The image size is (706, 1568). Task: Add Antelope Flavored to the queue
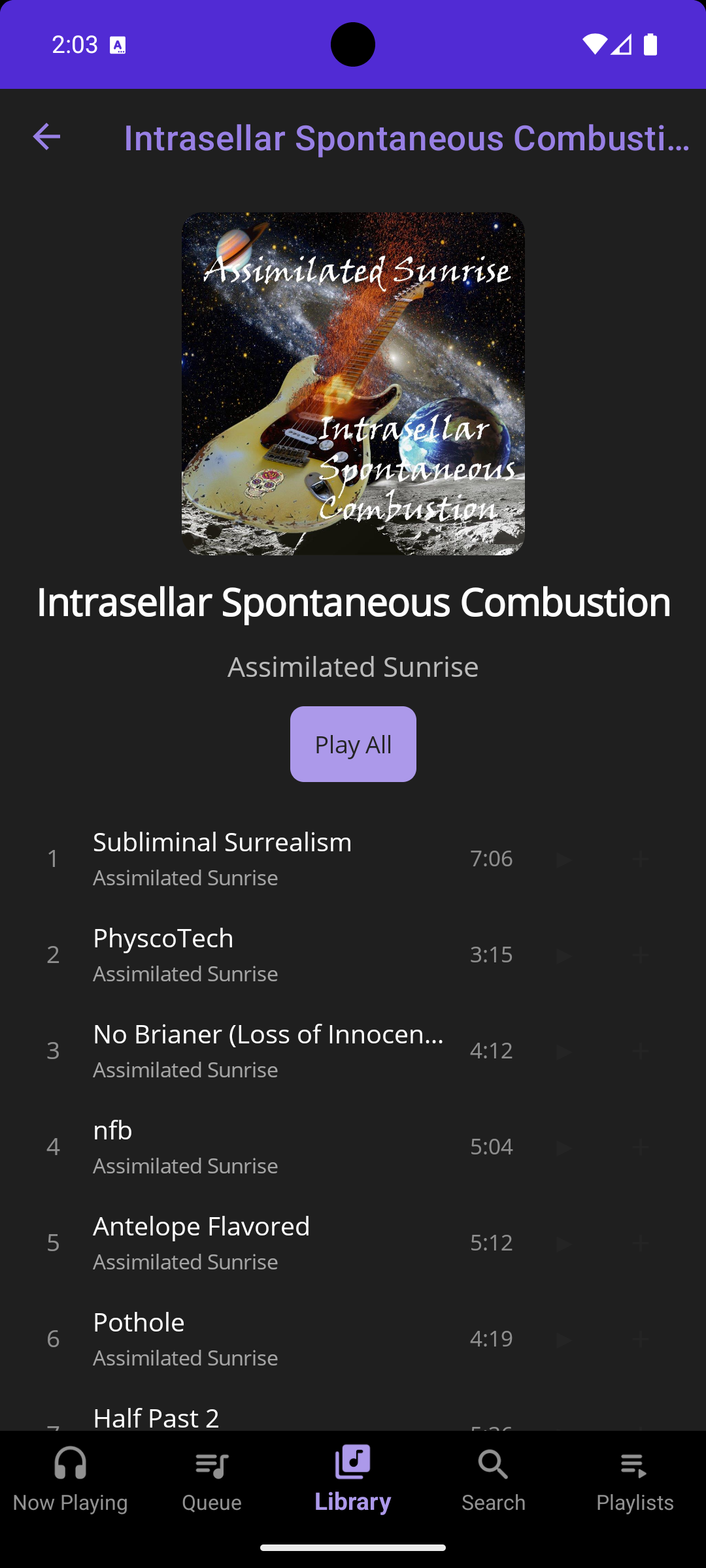tap(641, 1243)
